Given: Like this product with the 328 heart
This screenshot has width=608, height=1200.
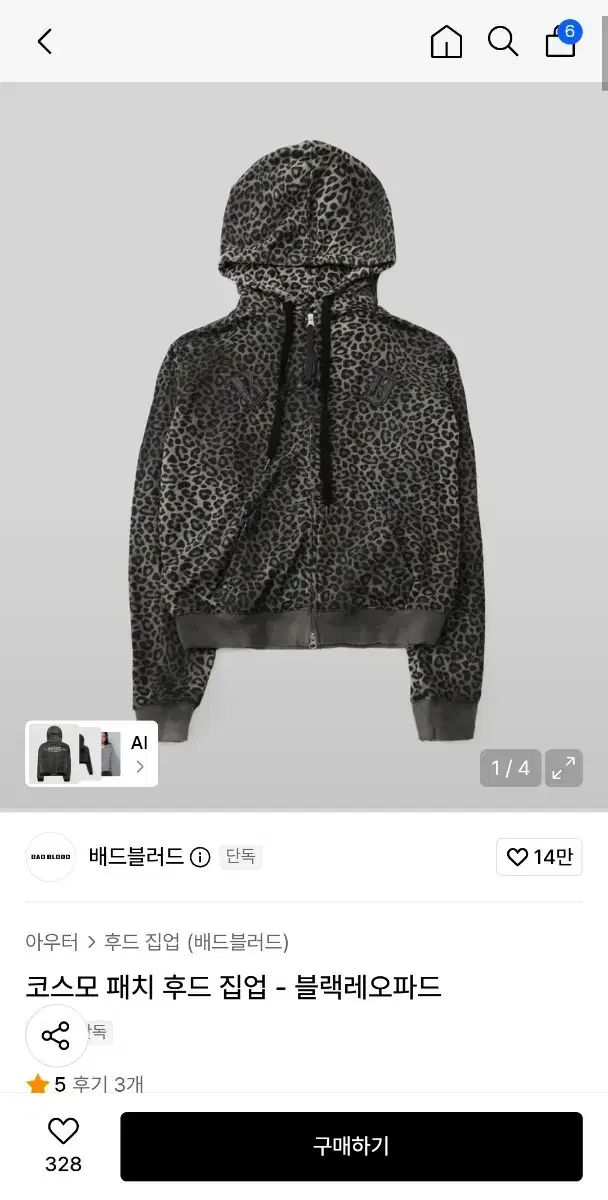Looking at the screenshot, I should click(x=63, y=1146).
